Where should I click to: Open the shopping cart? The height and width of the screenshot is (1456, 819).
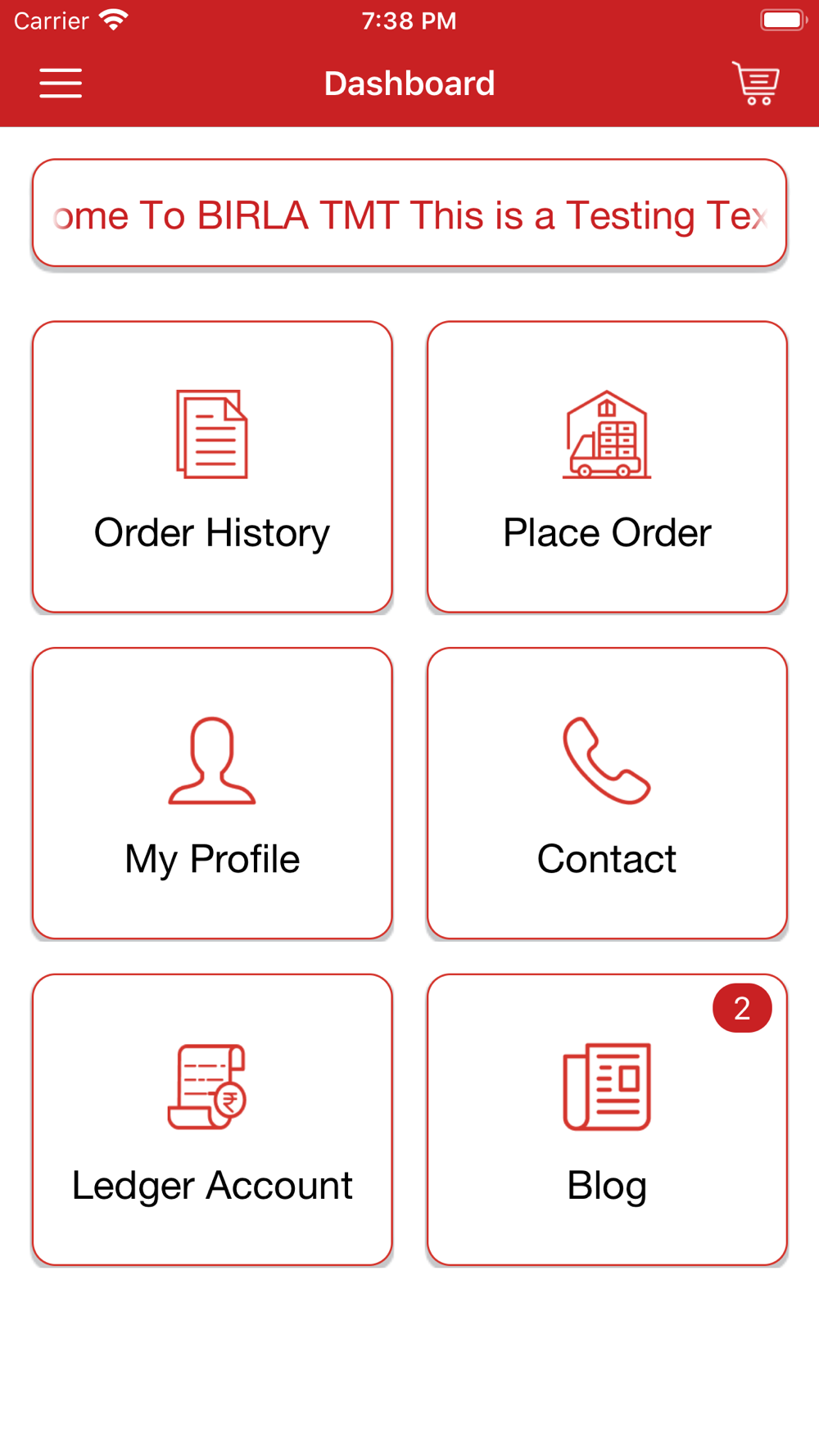point(755,84)
